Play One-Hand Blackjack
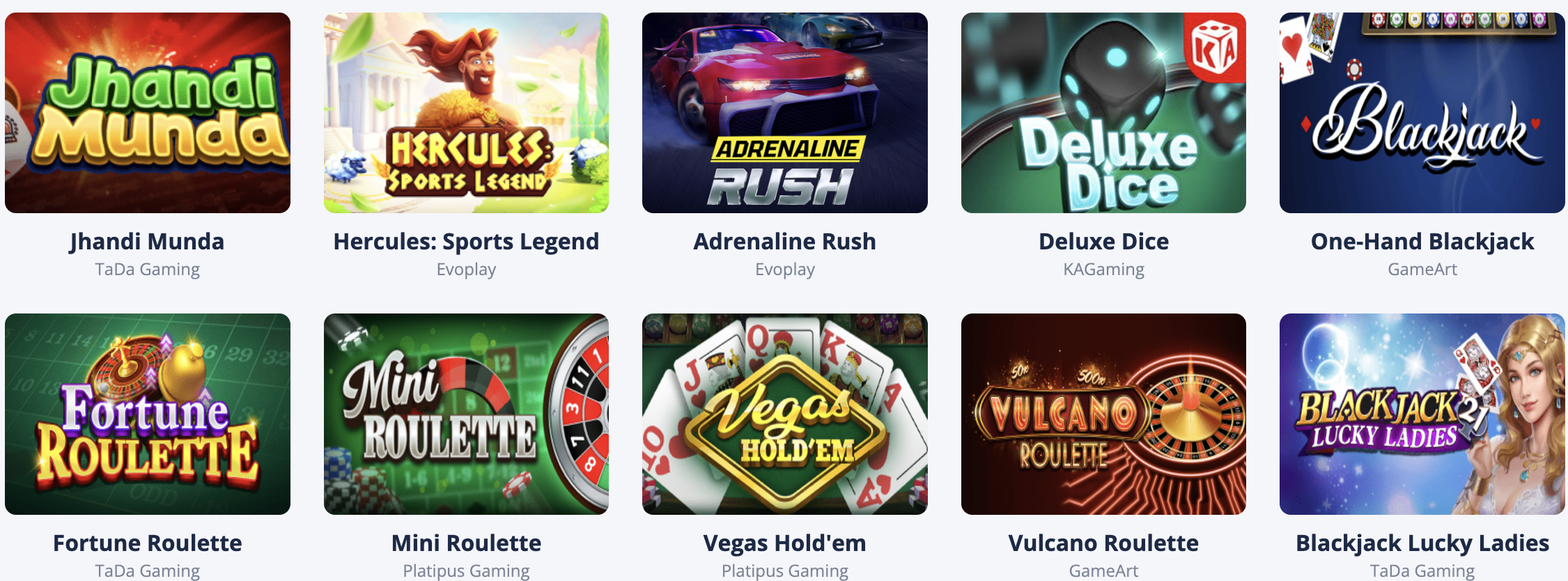 (1422, 113)
